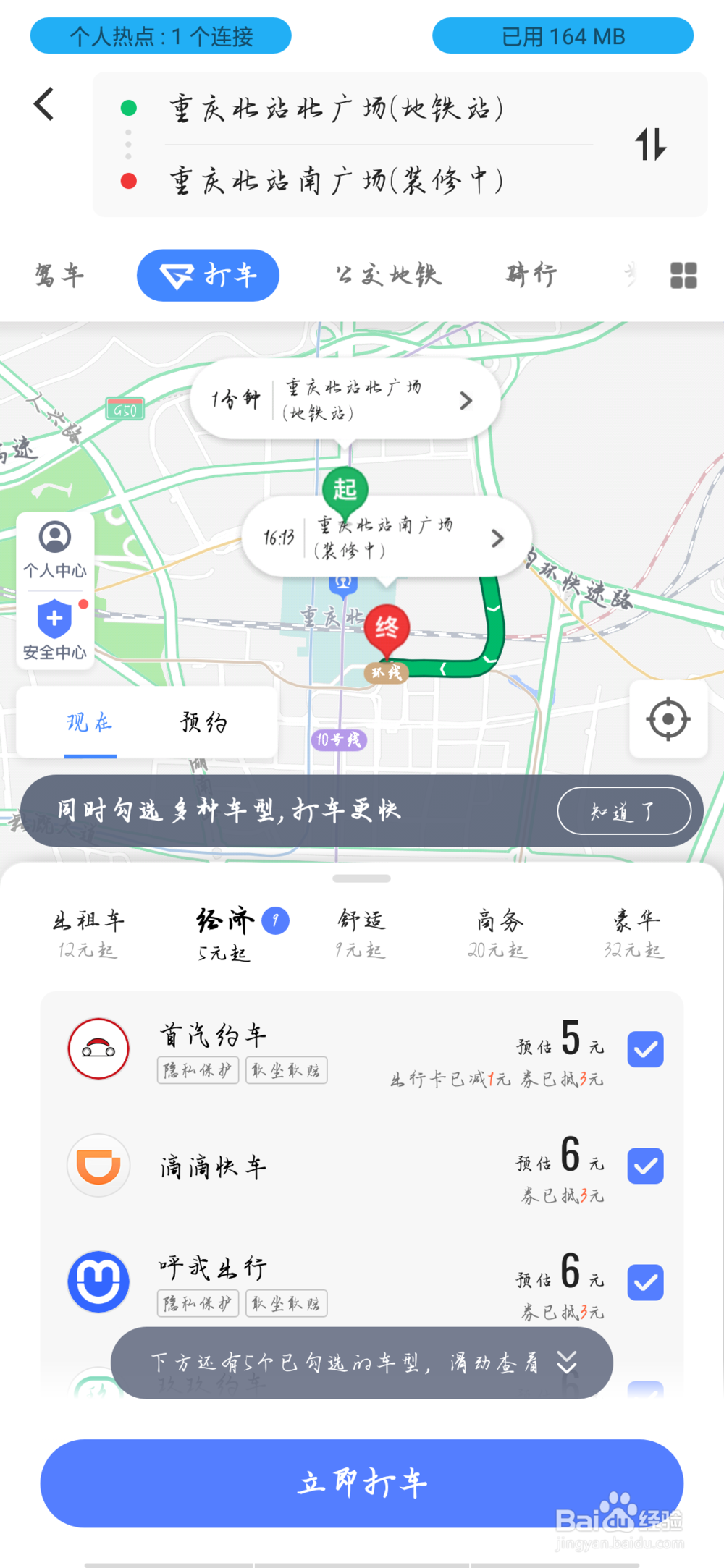Uncheck 首汽约车 vehicle option
This screenshot has width=724, height=1568.
click(645, 1049)
